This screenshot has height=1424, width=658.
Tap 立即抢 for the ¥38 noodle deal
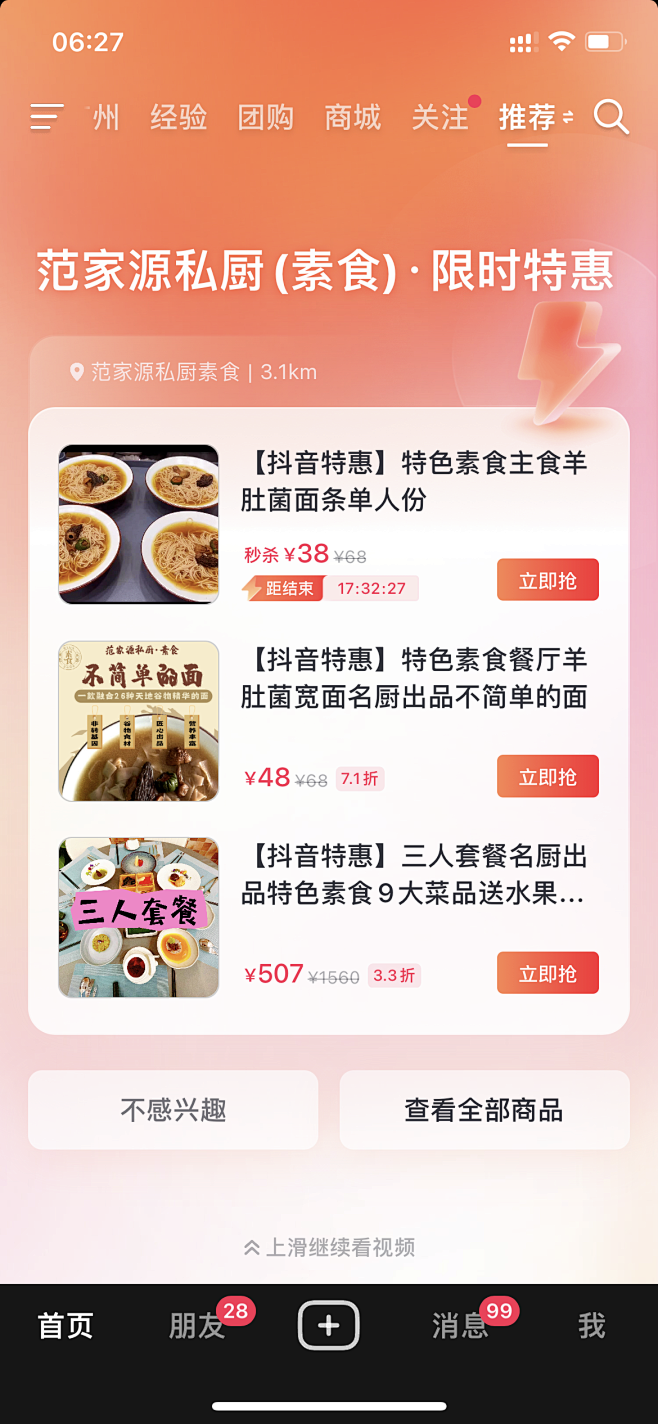tap(547, 580)
